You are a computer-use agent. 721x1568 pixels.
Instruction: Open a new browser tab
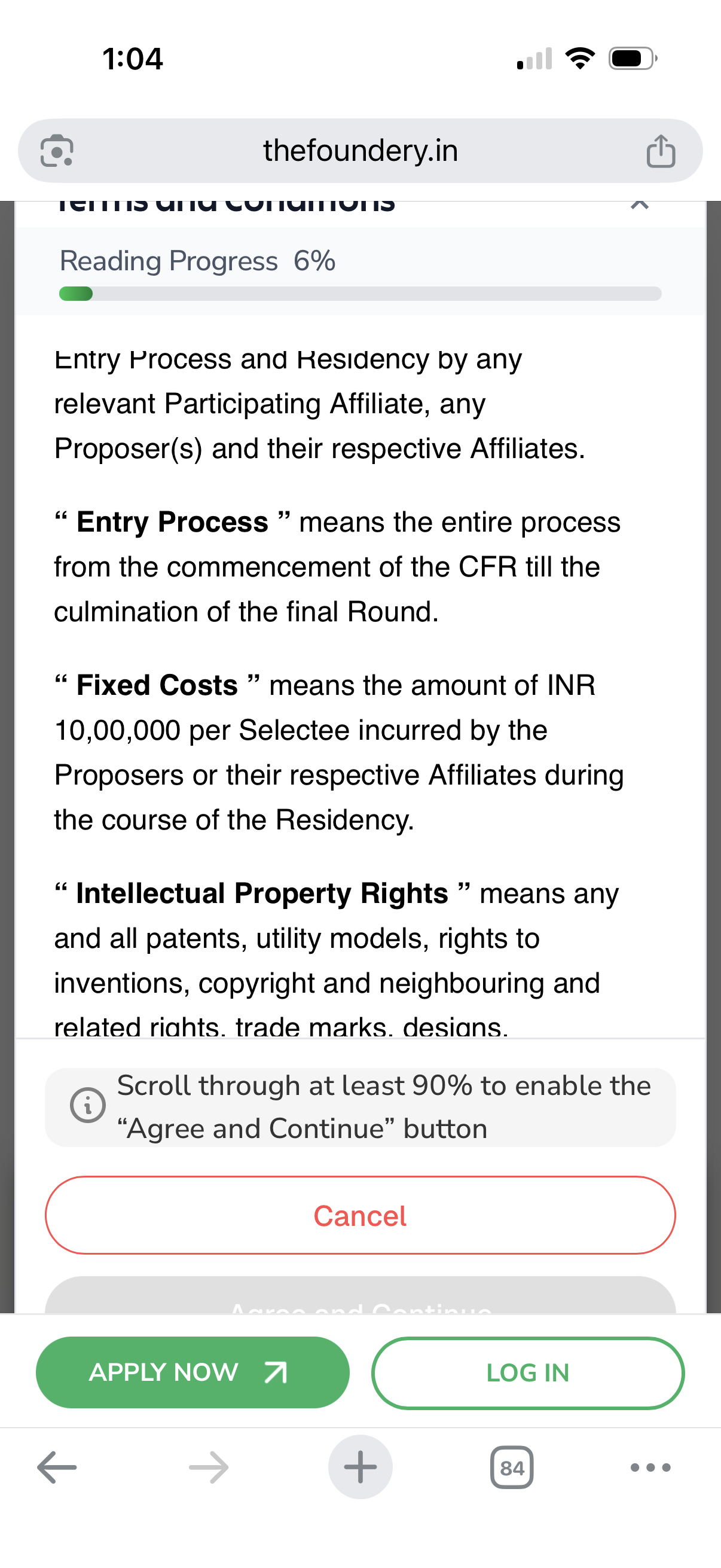point(360,1468)
